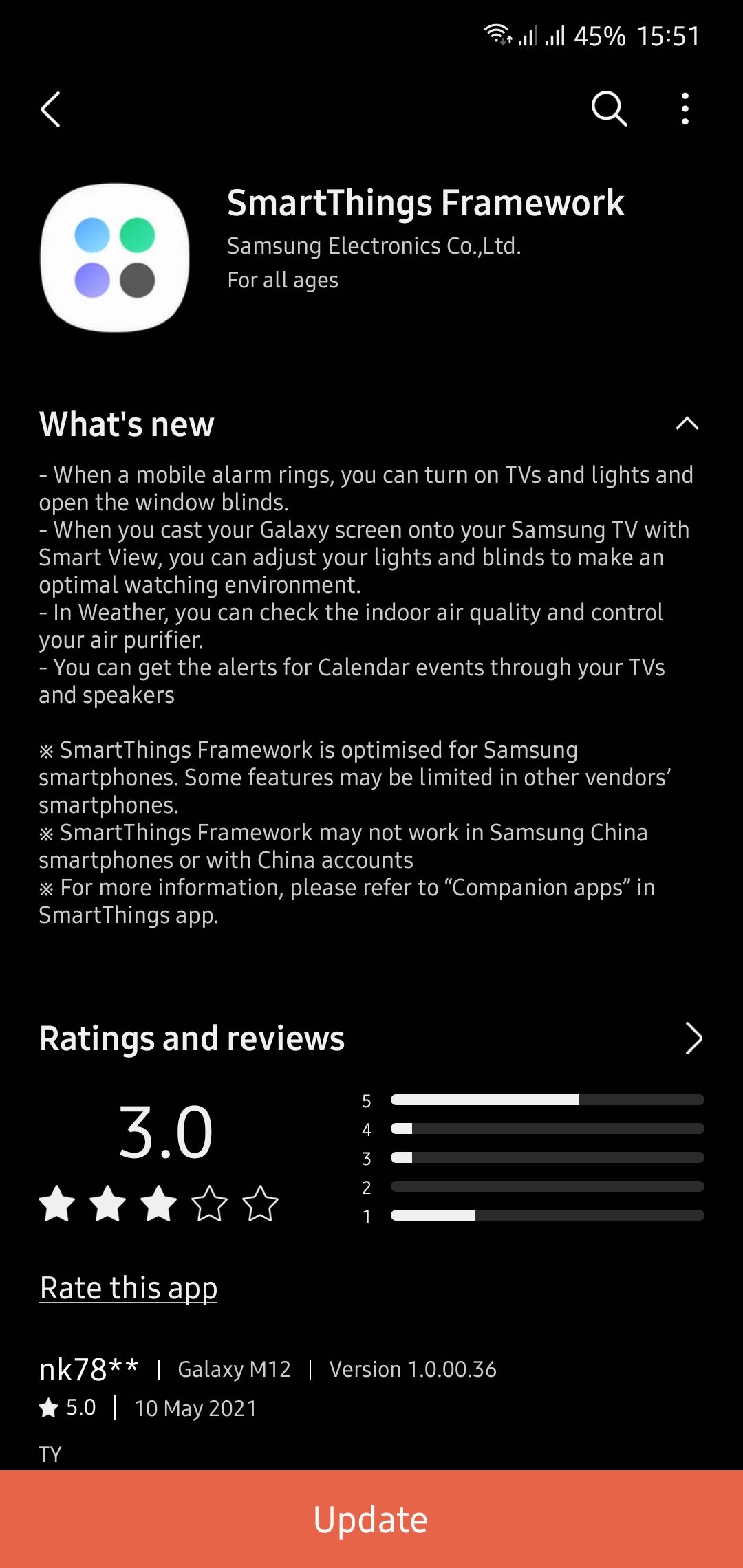Collapse the What's new section

pyautogui.click(x=687, y=424)
